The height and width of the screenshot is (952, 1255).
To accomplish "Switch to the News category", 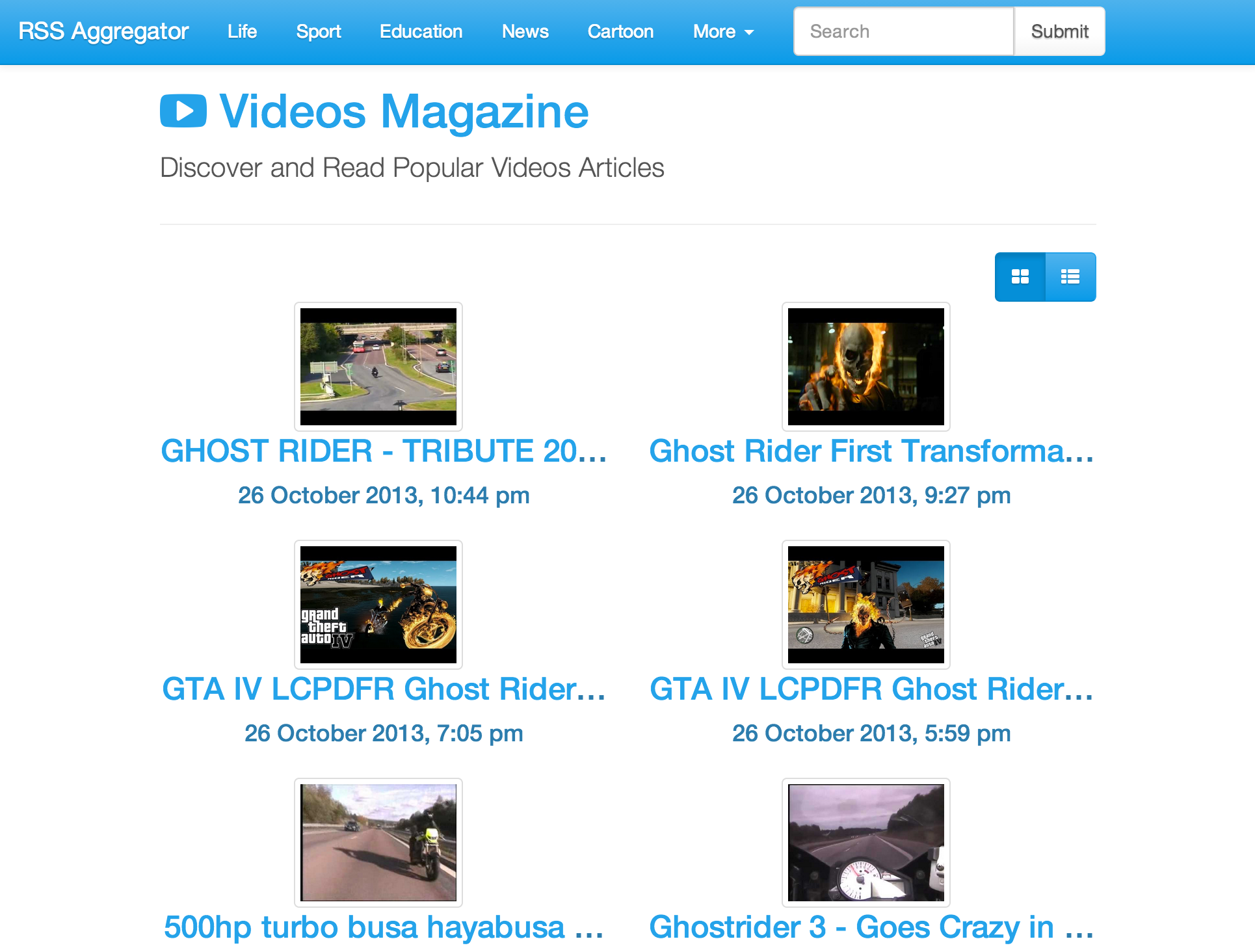I will pos(525,31).
